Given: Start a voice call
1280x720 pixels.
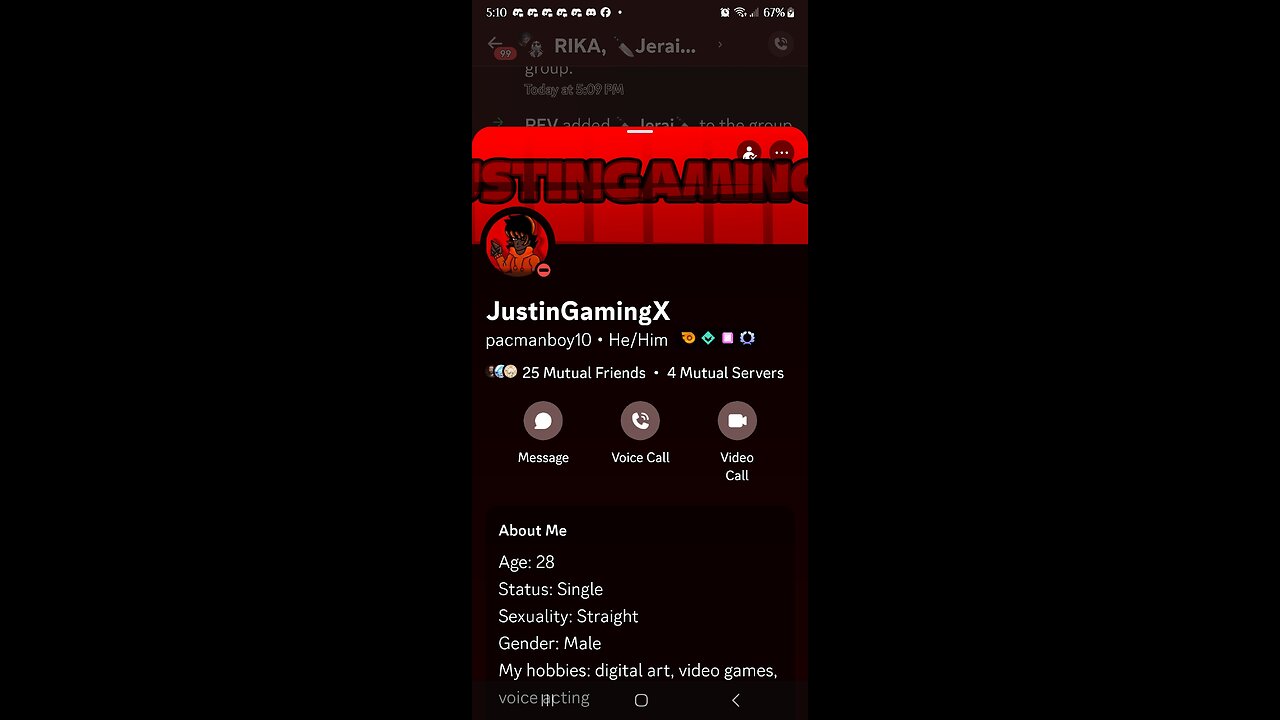Looking at the screenshot, I should (640, 421).
